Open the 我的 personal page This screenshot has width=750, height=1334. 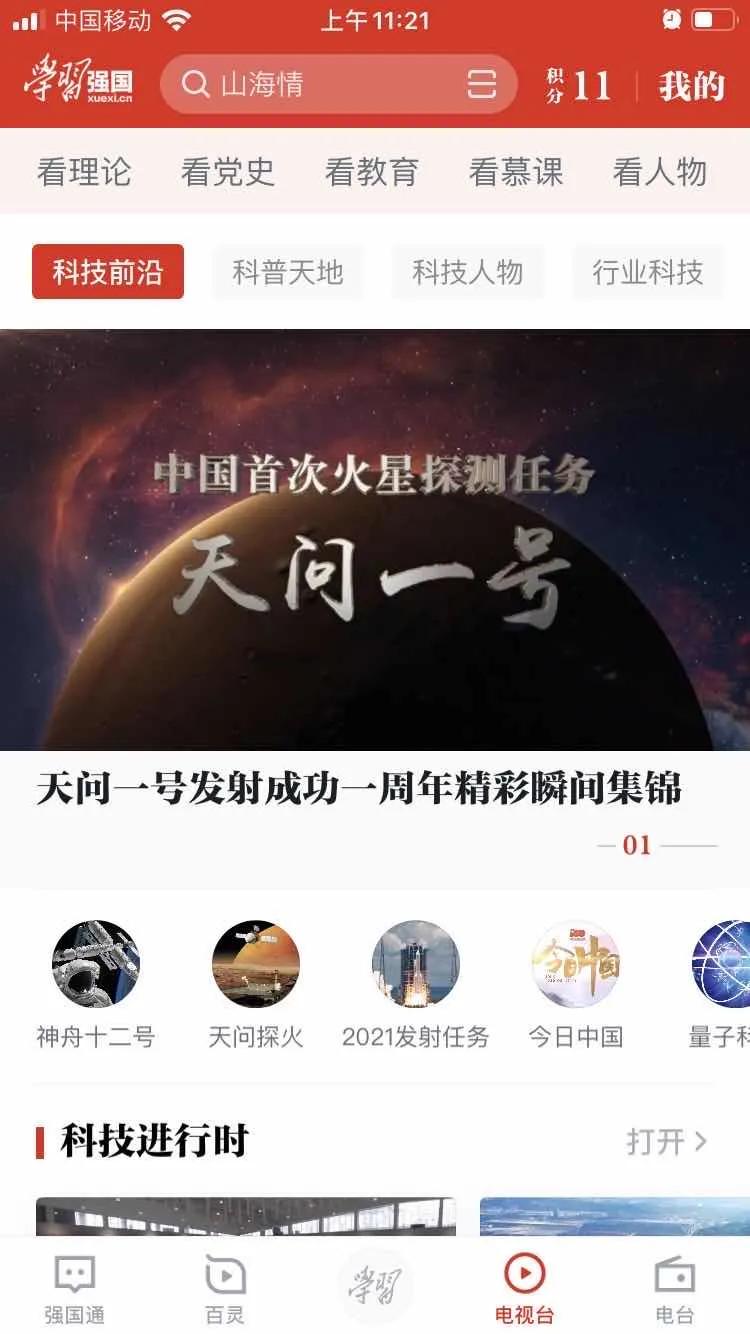690,86
